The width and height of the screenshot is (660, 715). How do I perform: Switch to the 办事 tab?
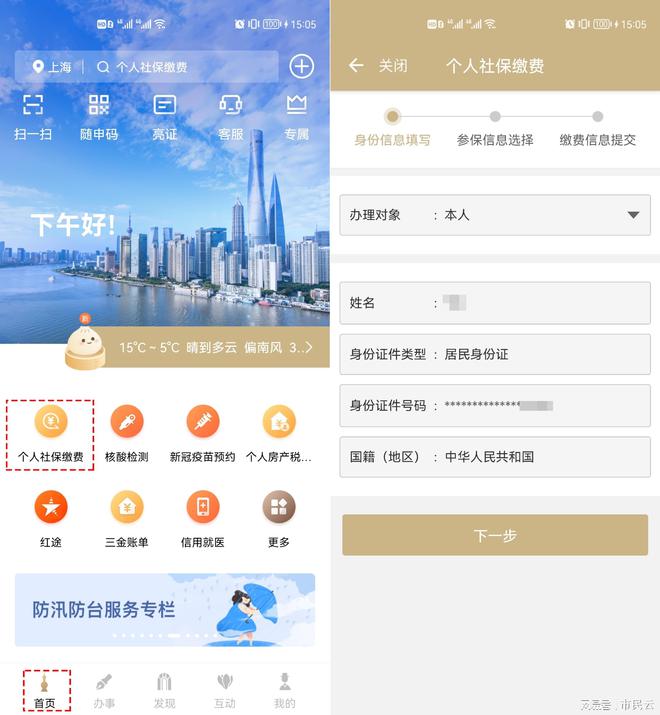click(x=104, y=690)
